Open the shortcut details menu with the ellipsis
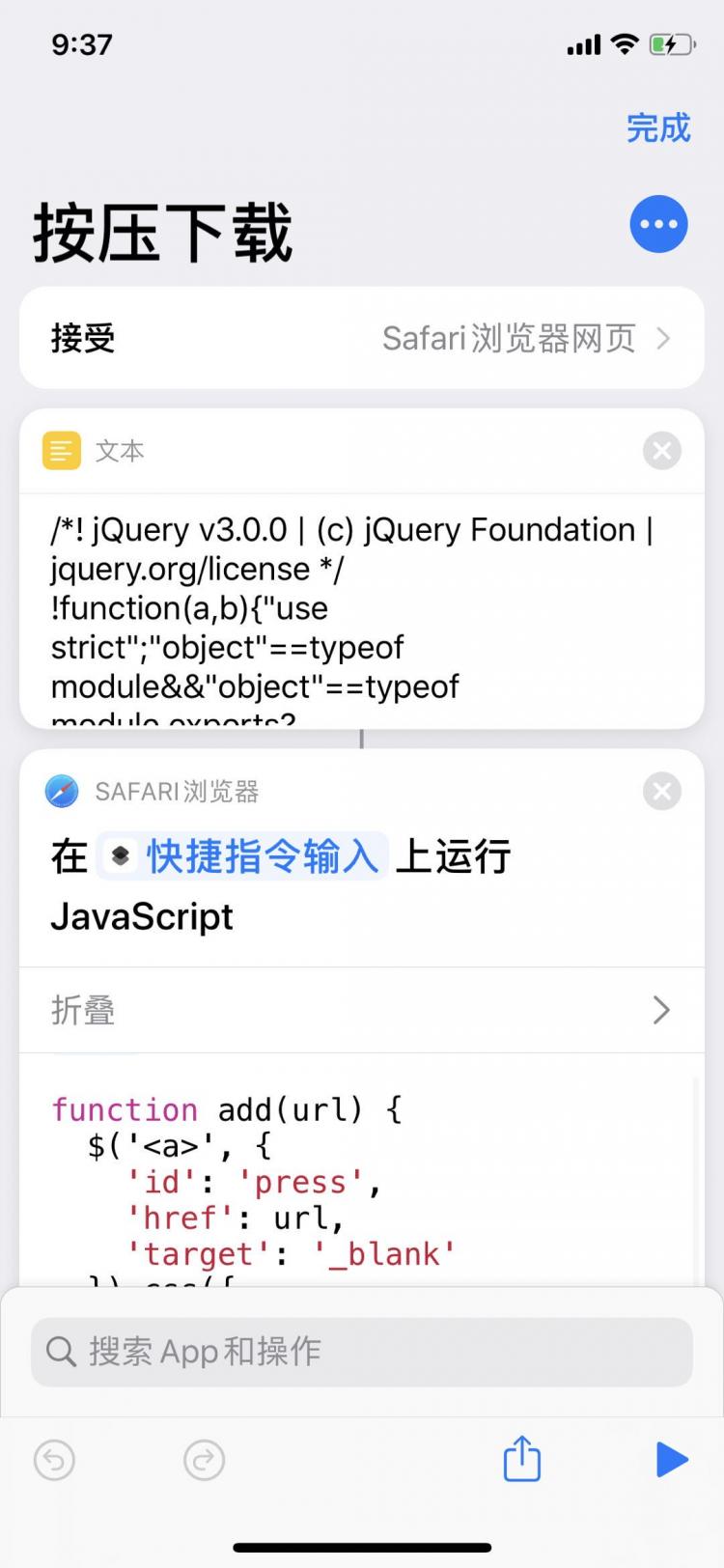This screenshot has height=1568, width=724. click(658, 224)
